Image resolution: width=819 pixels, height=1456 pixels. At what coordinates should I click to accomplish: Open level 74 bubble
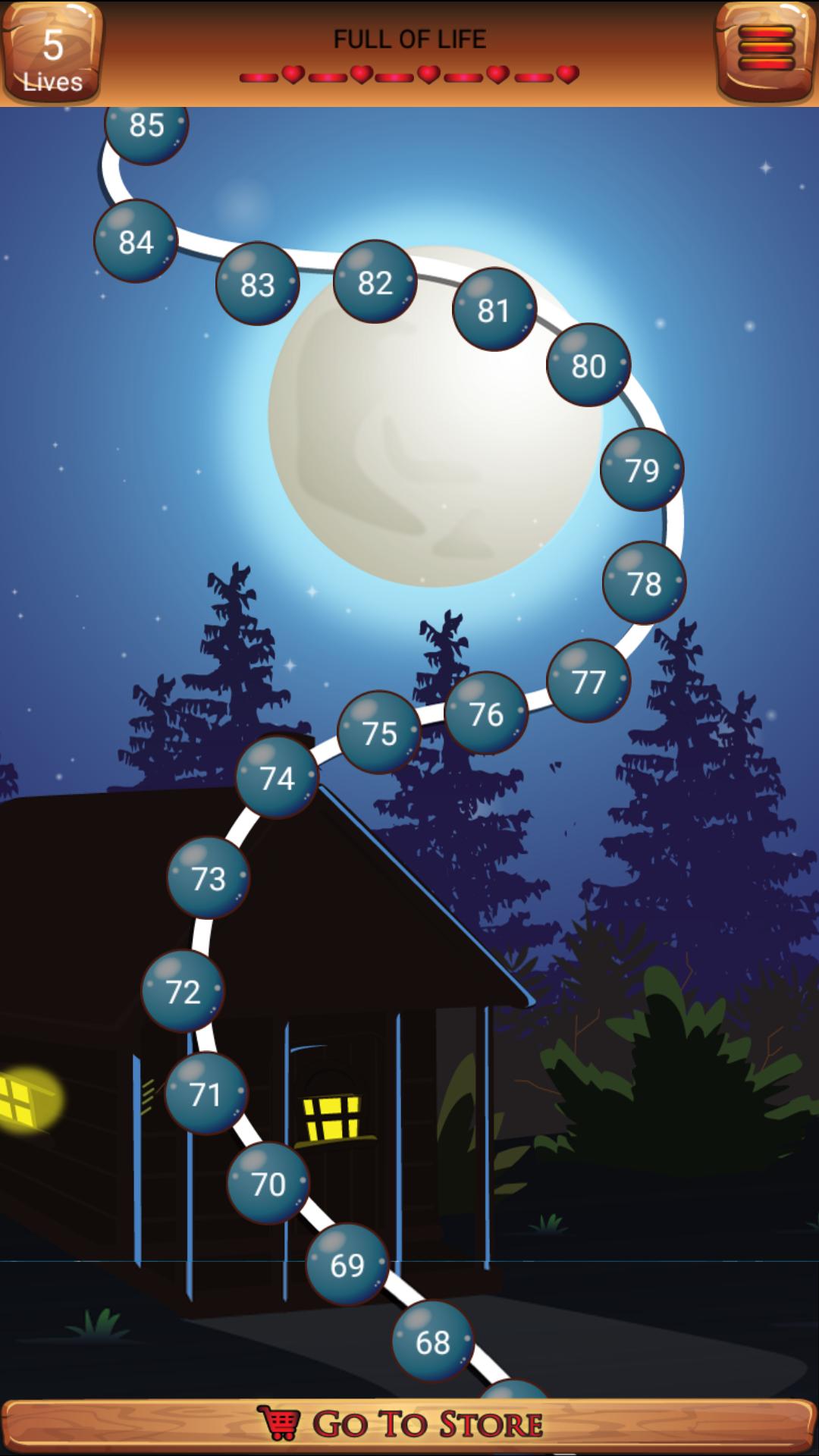[278, 777]
